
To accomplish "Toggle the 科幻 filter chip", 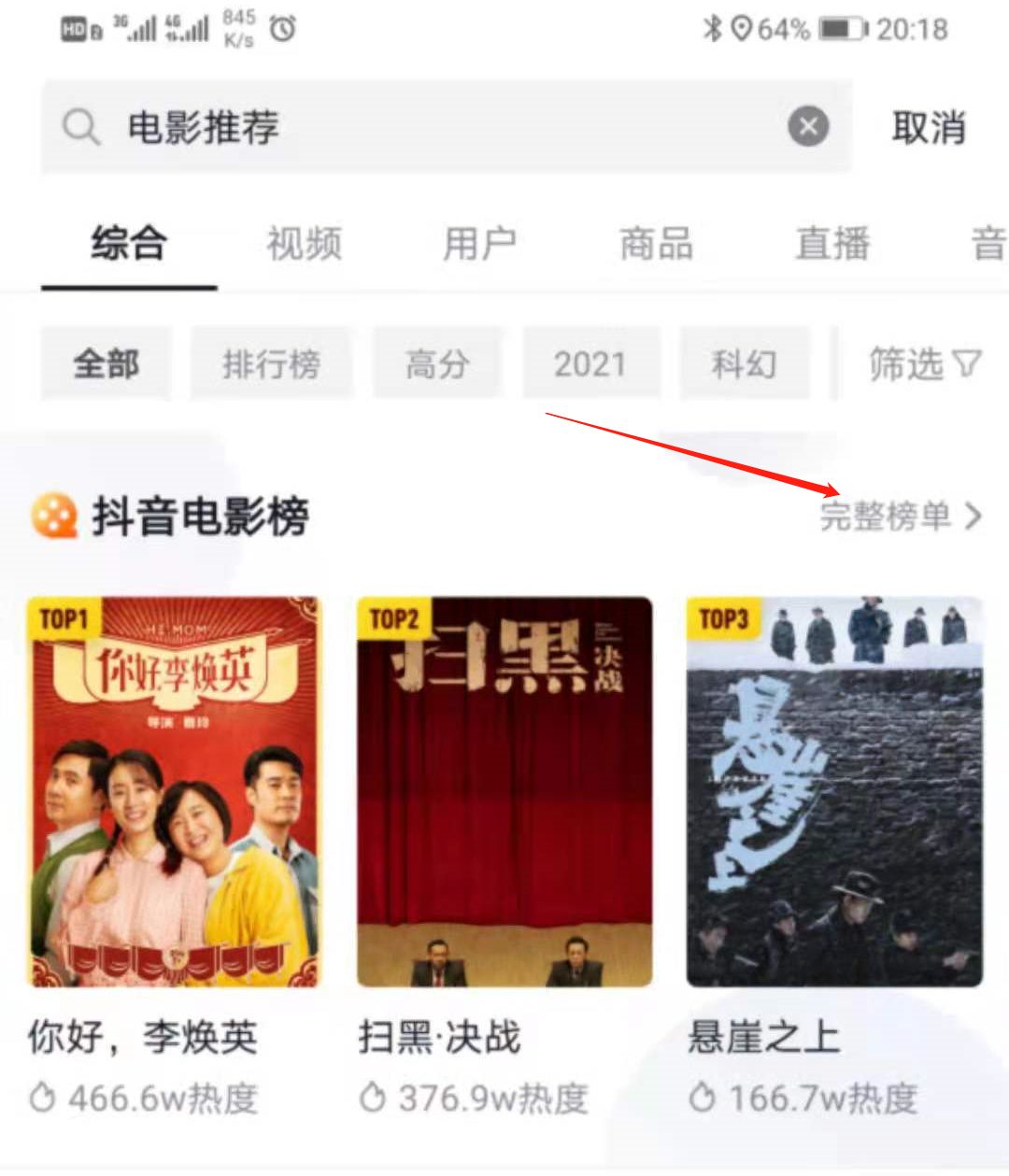I will click(744, 363).
